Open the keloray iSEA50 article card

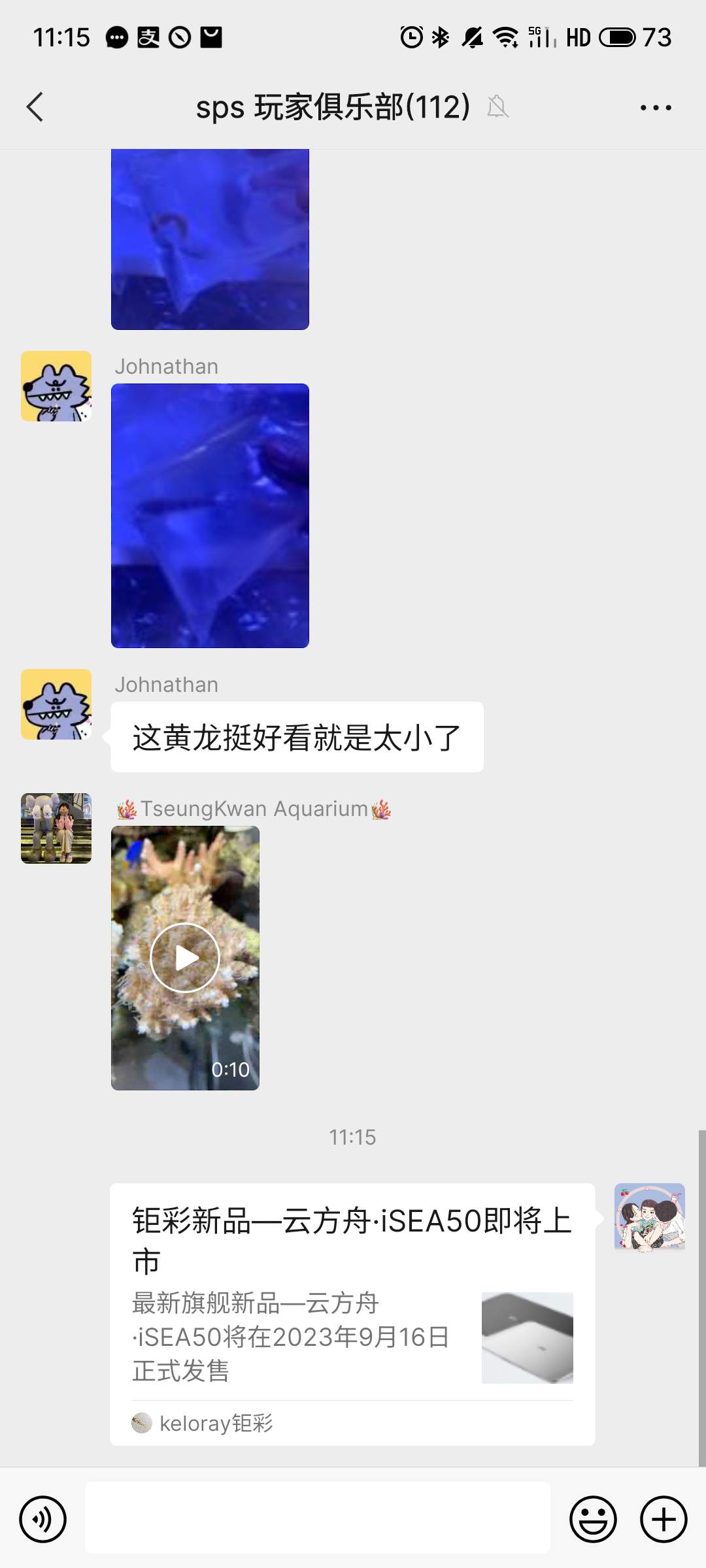[352, 1313]
